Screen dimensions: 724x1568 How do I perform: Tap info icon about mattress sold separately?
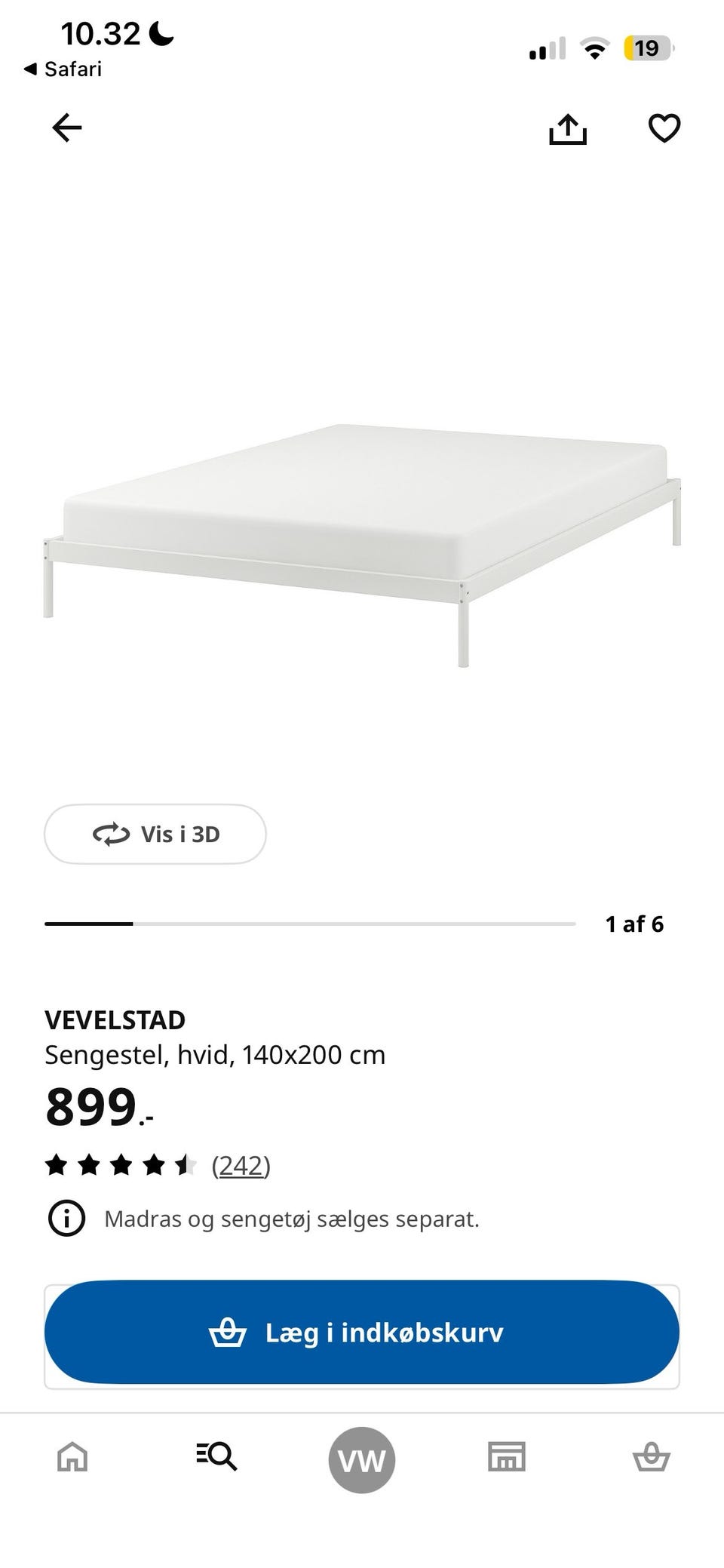point(66,1219)
